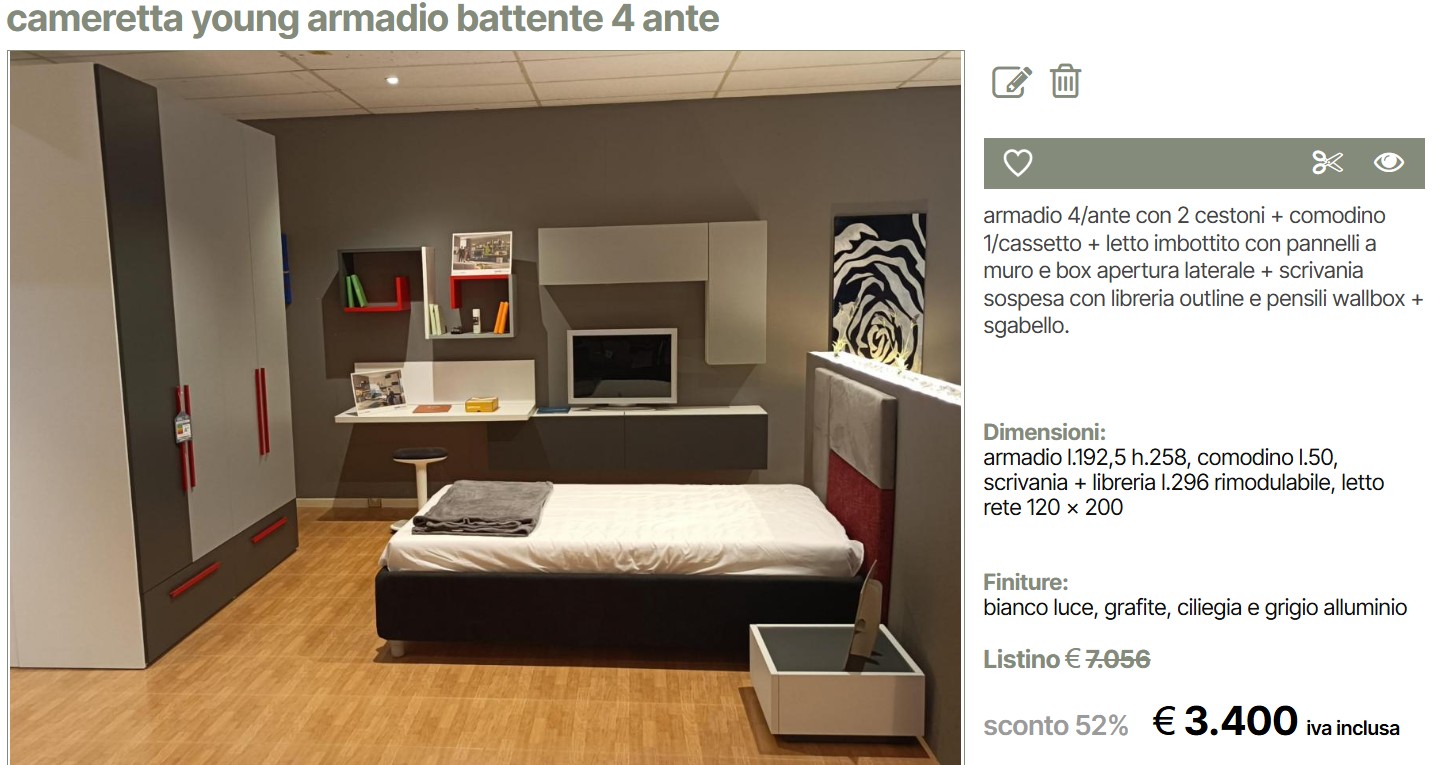Viewport: 1437px width, 765px height.
Task: Open the bedroom product photo
Action: tap(486, 408)
